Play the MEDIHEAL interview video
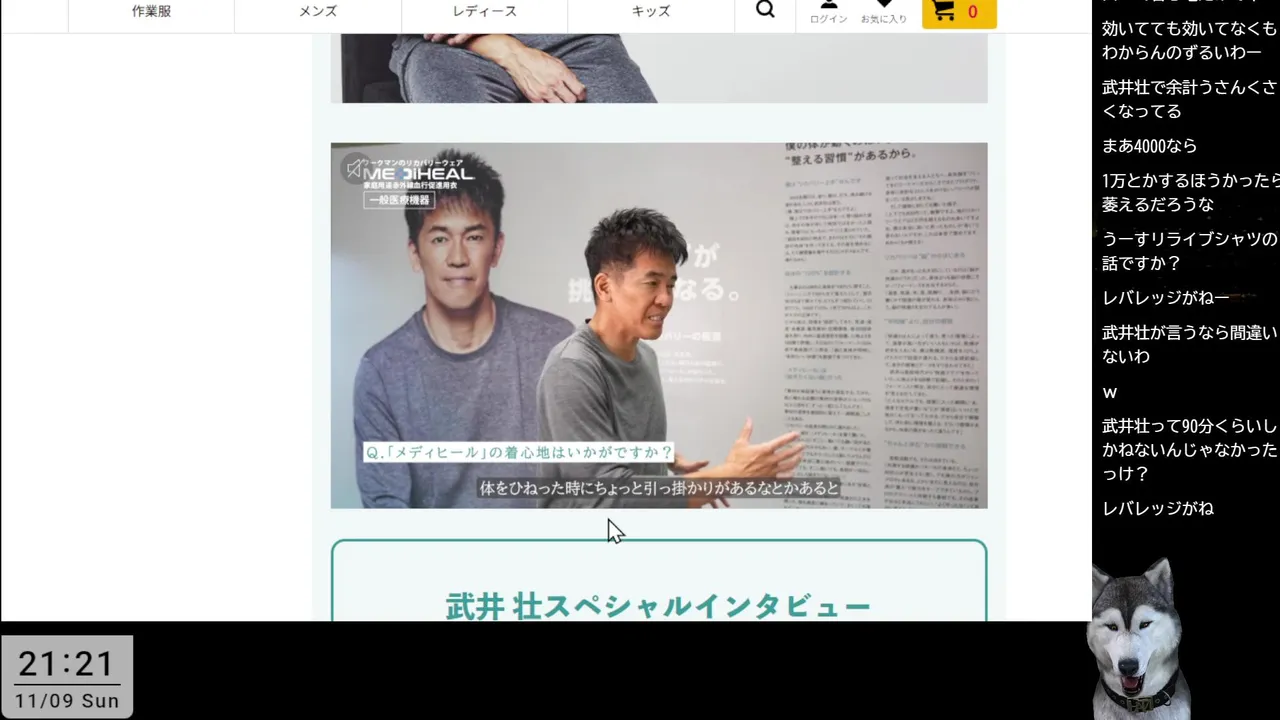Viewport: 1280px width, 720px height. click(x=658, y=325)
